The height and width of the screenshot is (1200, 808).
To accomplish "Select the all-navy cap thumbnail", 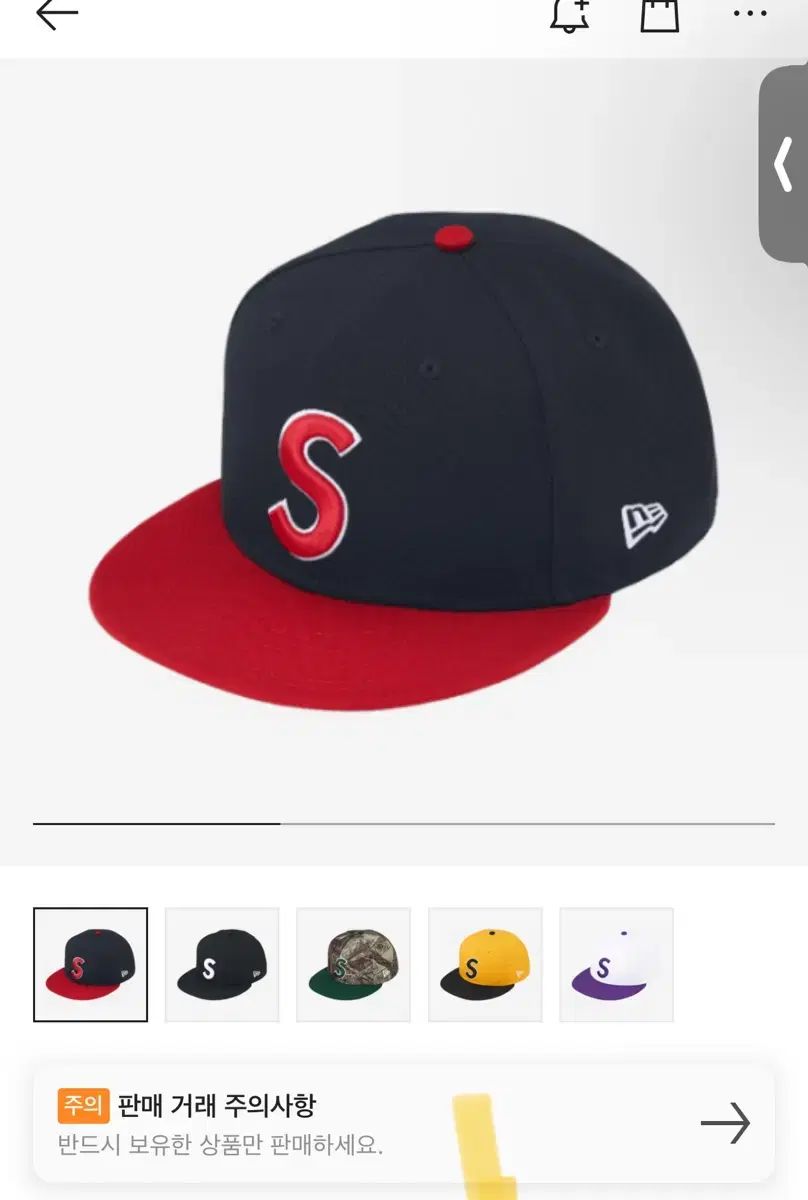I will click(x=222, y=964).
